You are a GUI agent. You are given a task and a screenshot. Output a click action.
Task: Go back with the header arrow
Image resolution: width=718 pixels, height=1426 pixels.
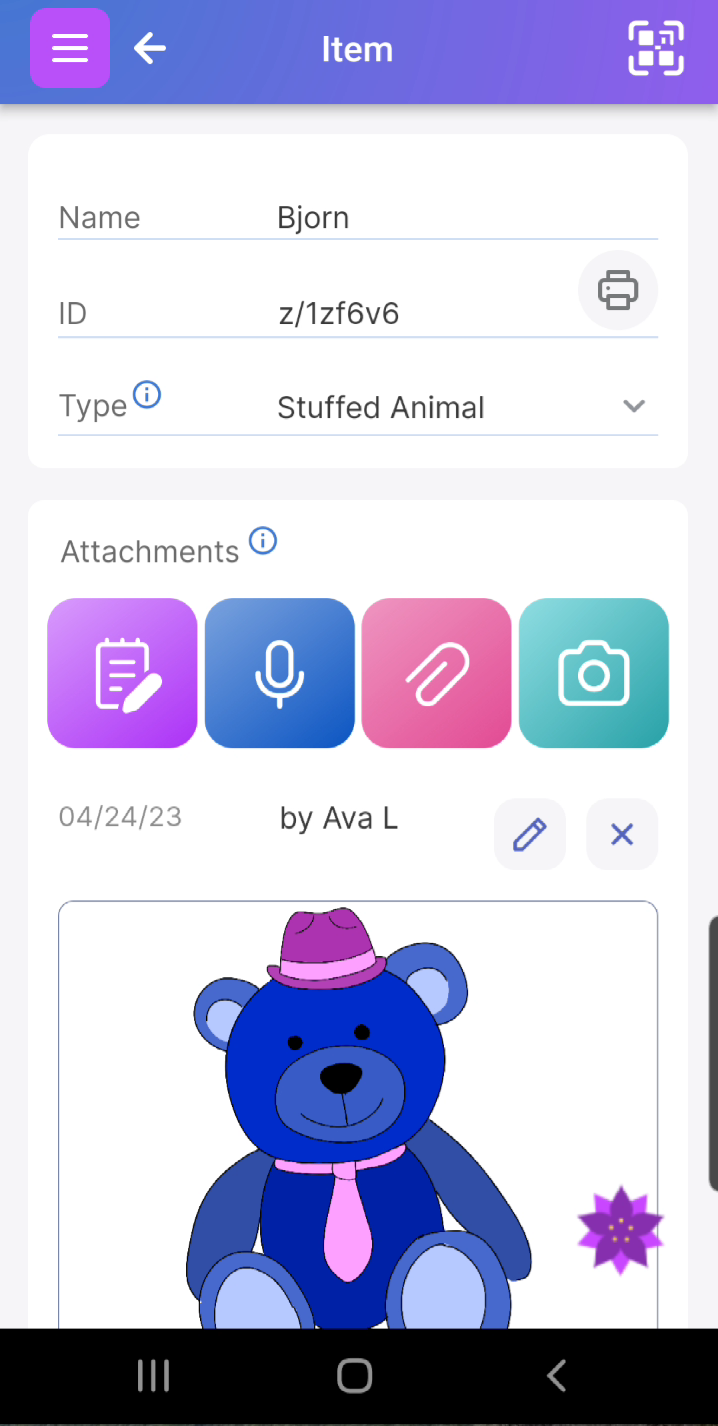click(150, 48)
